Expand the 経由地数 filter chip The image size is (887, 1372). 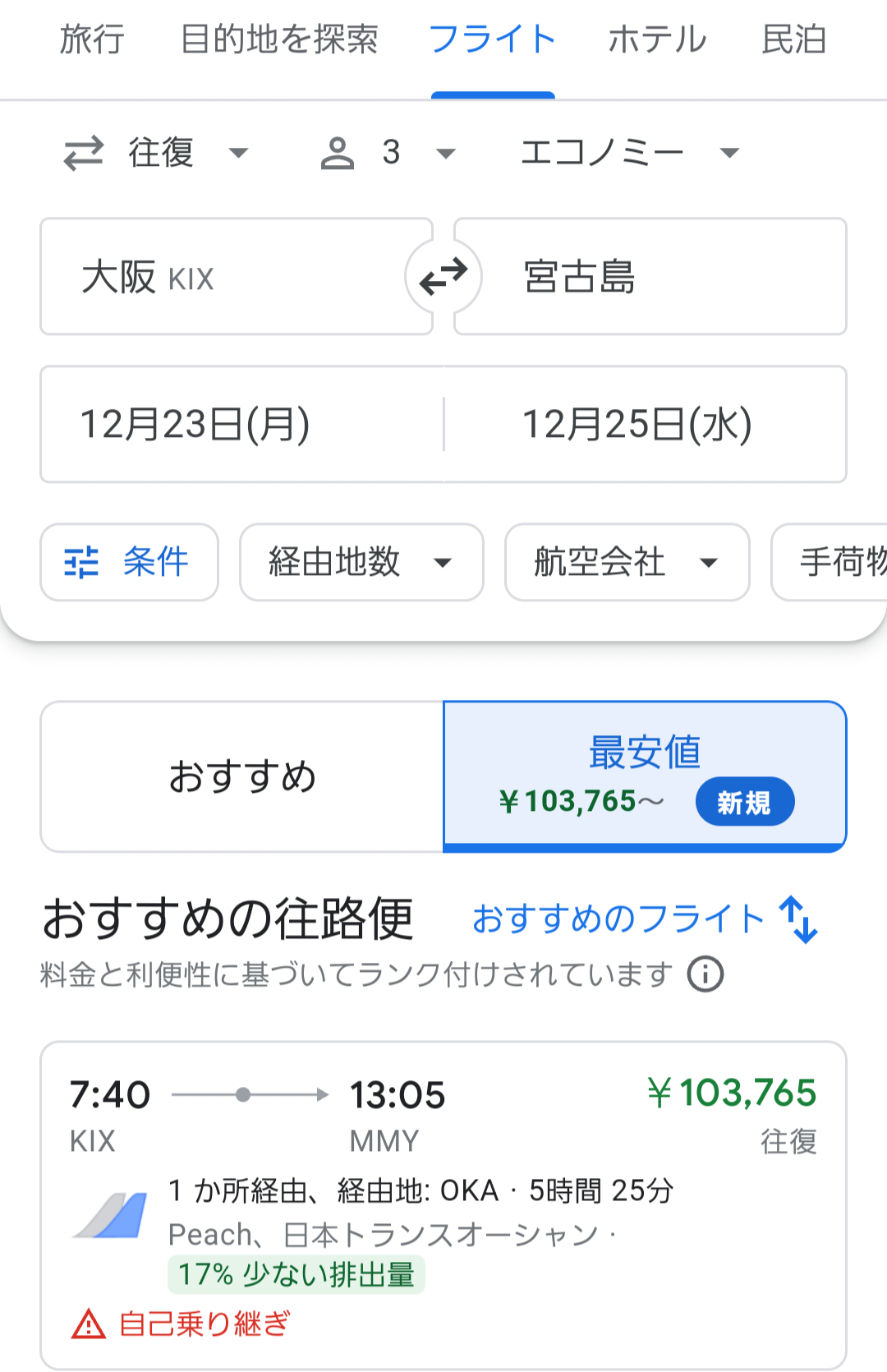click(x=361, y=563)
